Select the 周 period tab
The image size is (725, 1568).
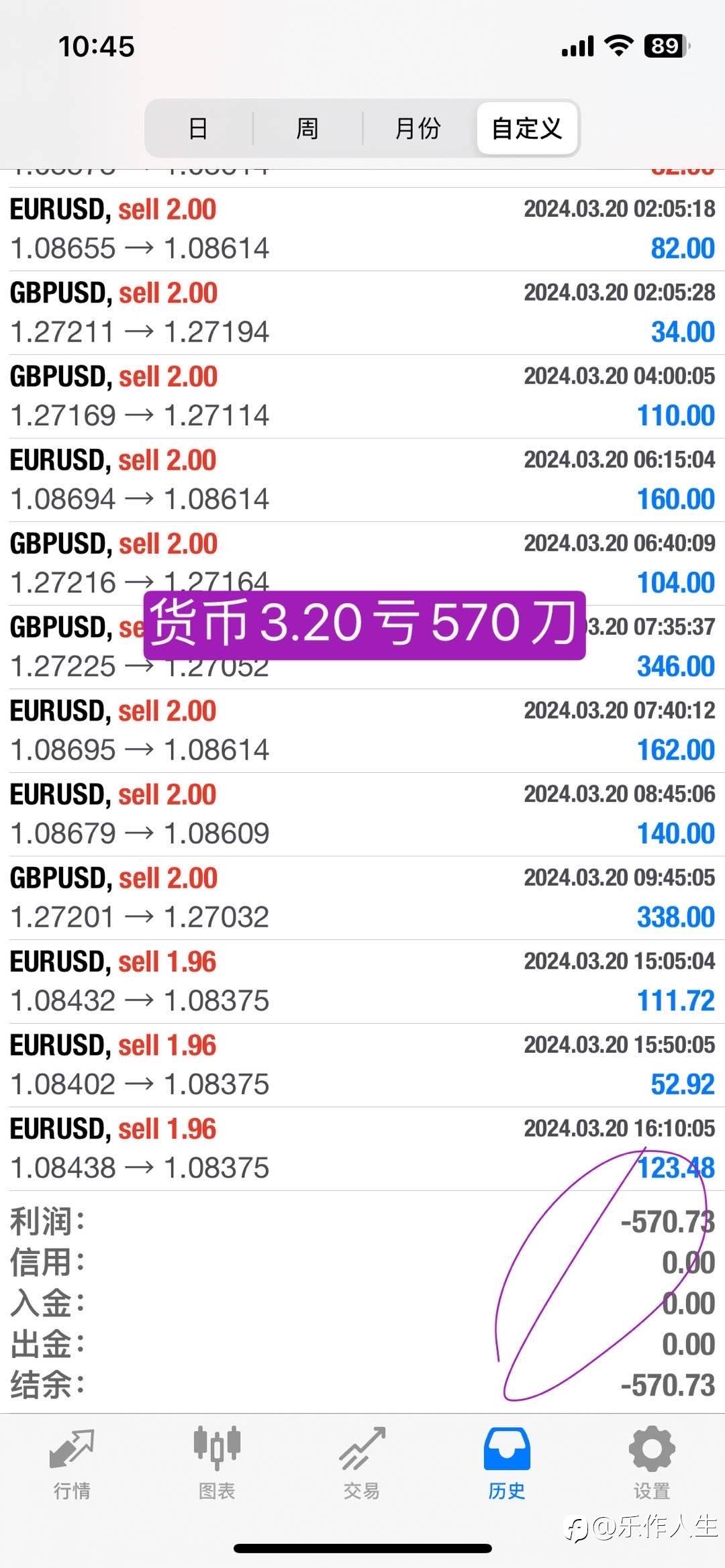[x=307, y=128]
